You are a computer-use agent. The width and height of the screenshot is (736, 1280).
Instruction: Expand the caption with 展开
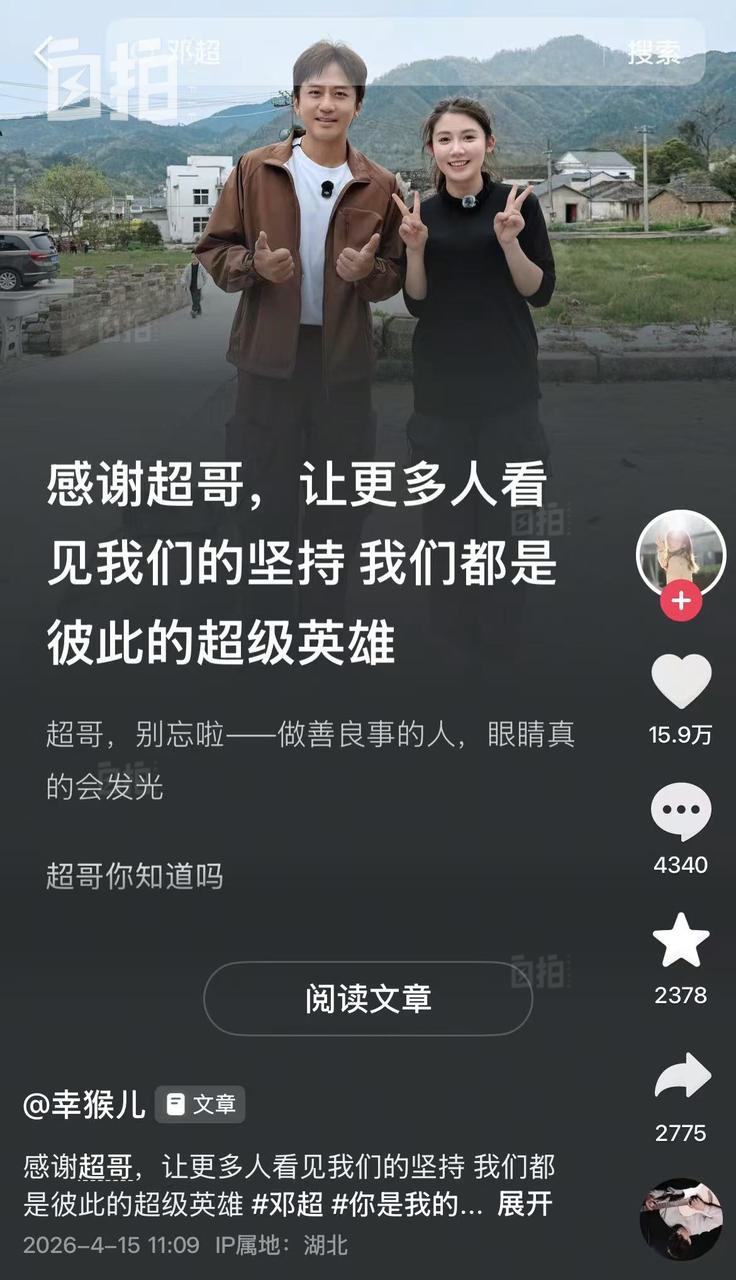tap(525, 1204)
